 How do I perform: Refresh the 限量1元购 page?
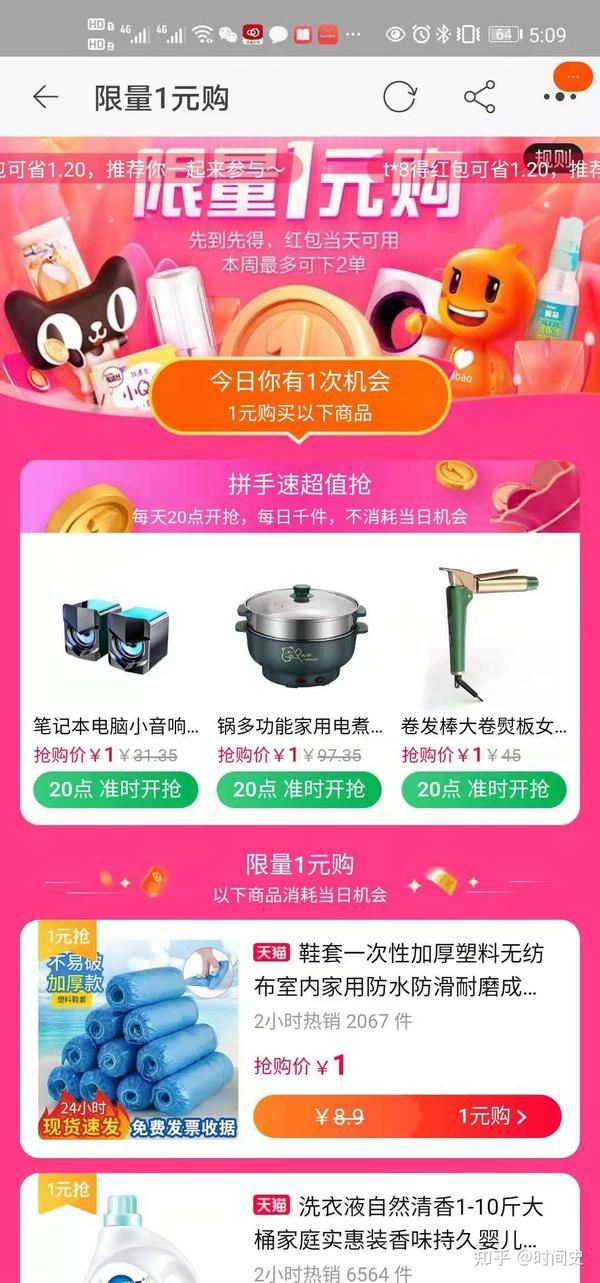pyautogui.click(x=399, y=97)
